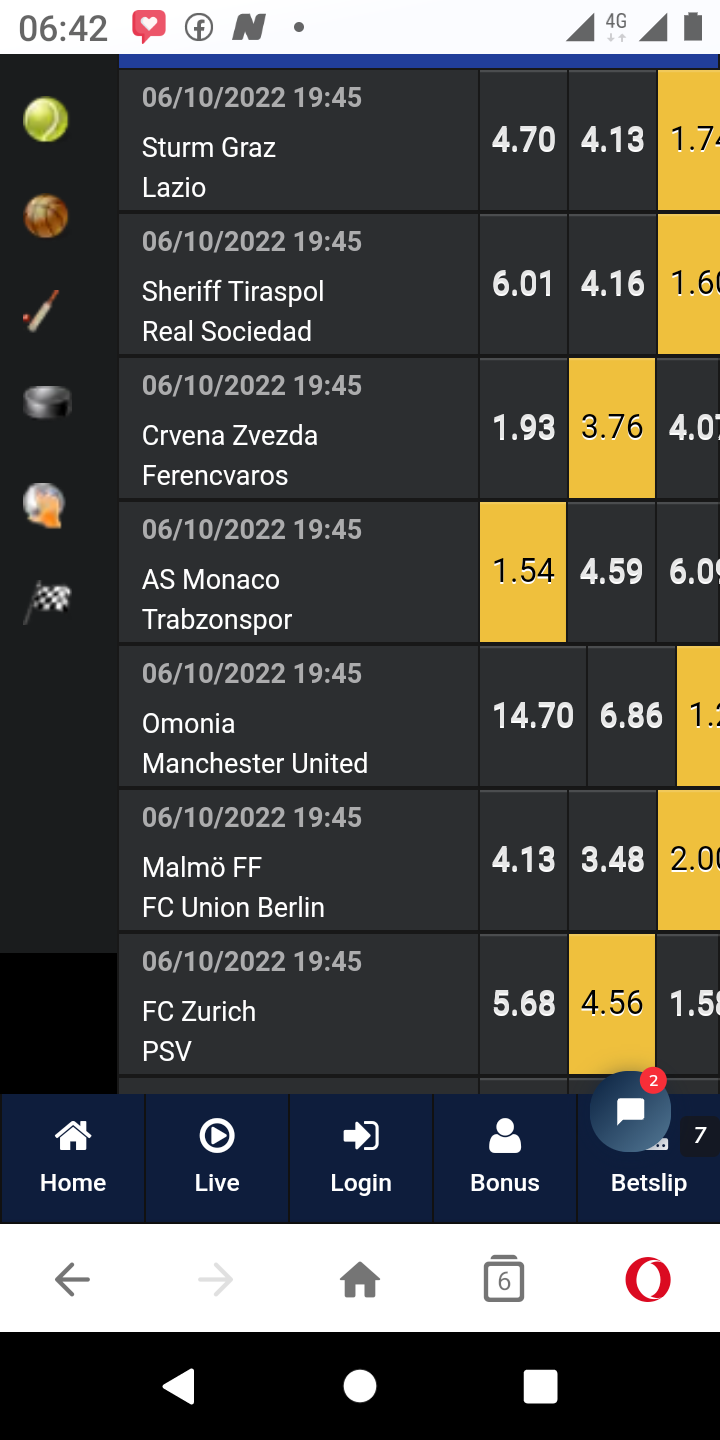Open browser tabs showing 6
This screenshot has width=720, height=1440.
pos(504,1279)
